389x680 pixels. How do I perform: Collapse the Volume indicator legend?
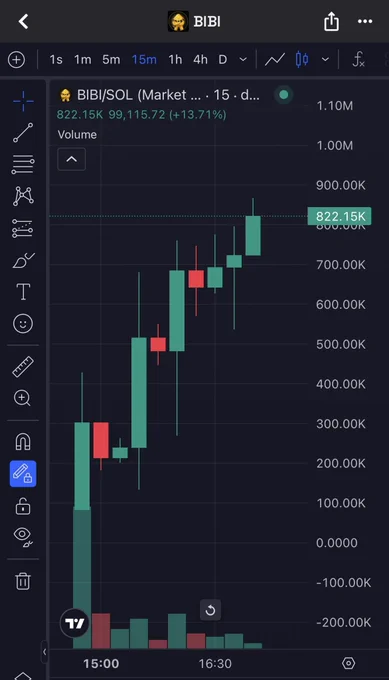[72, 159]
